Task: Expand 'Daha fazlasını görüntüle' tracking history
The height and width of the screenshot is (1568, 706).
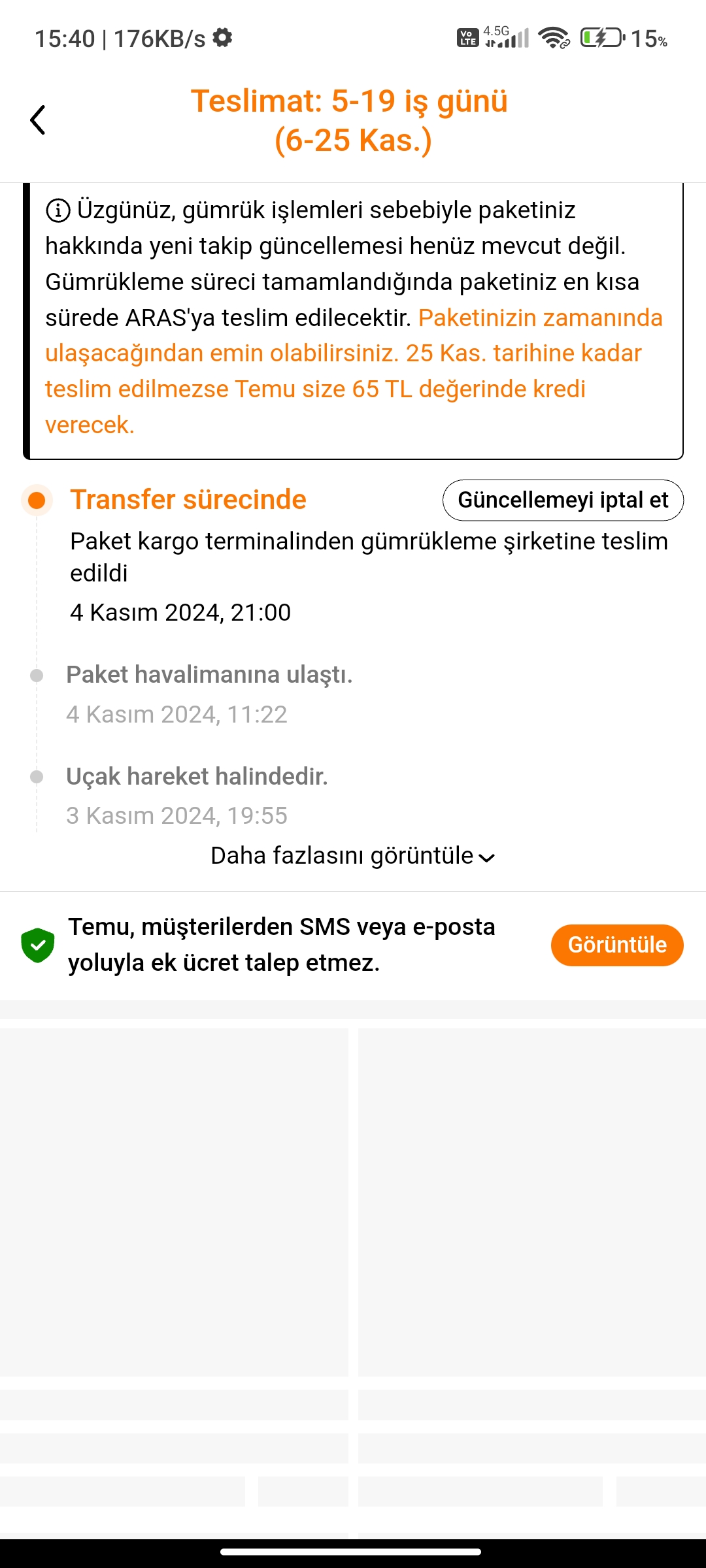Action: (353, 856)
